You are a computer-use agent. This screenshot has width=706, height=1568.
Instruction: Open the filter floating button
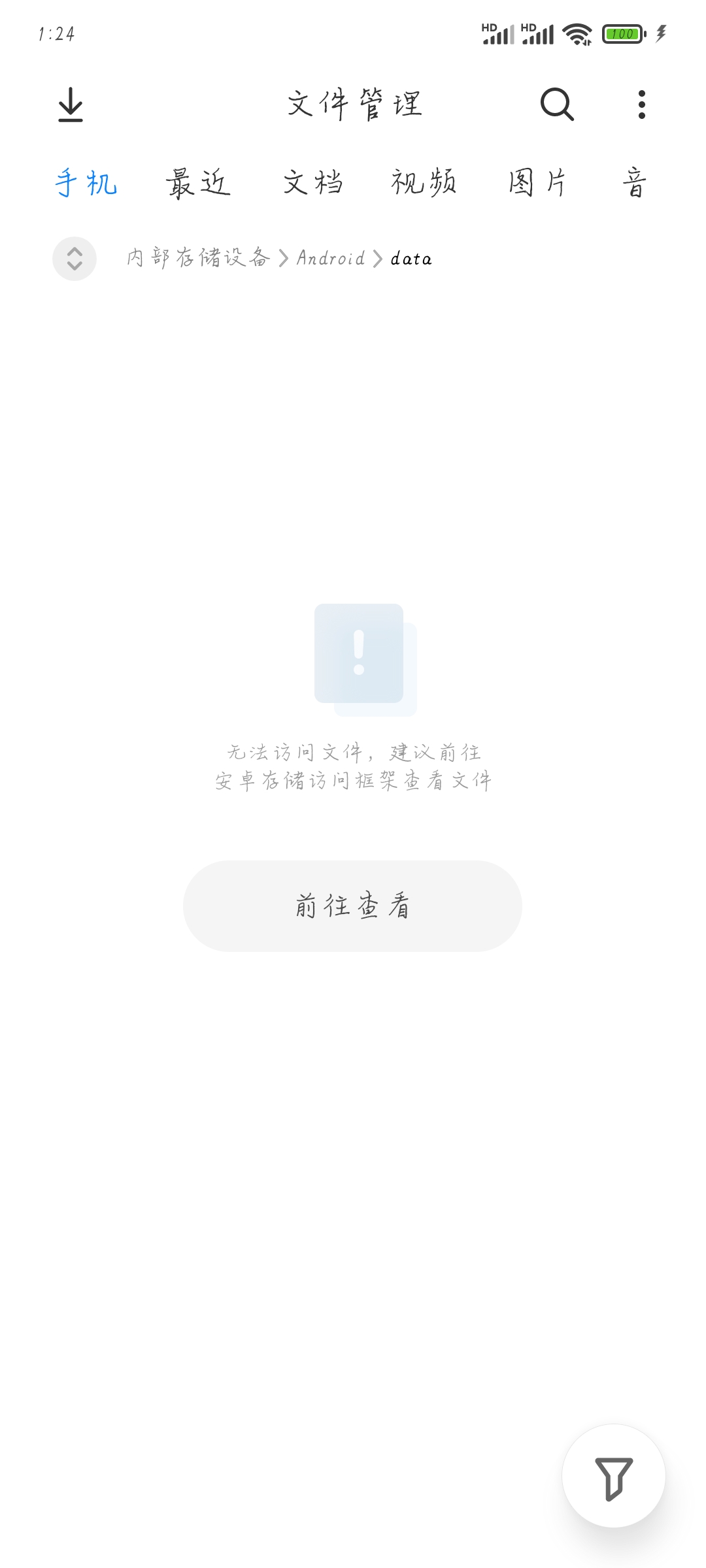pyautogui.click(x=614, y=1476)
